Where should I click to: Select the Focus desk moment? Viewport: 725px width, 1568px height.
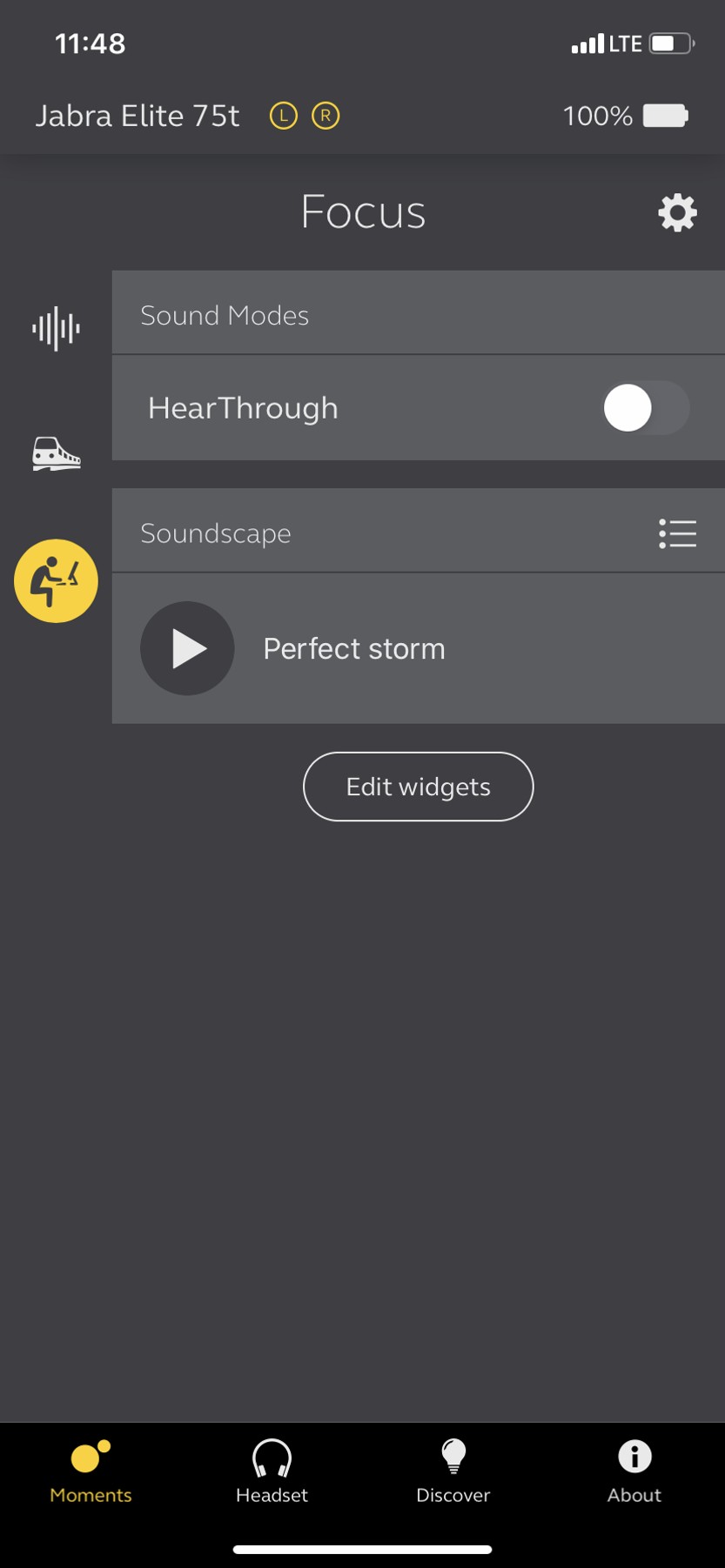[x=56, y=580]
